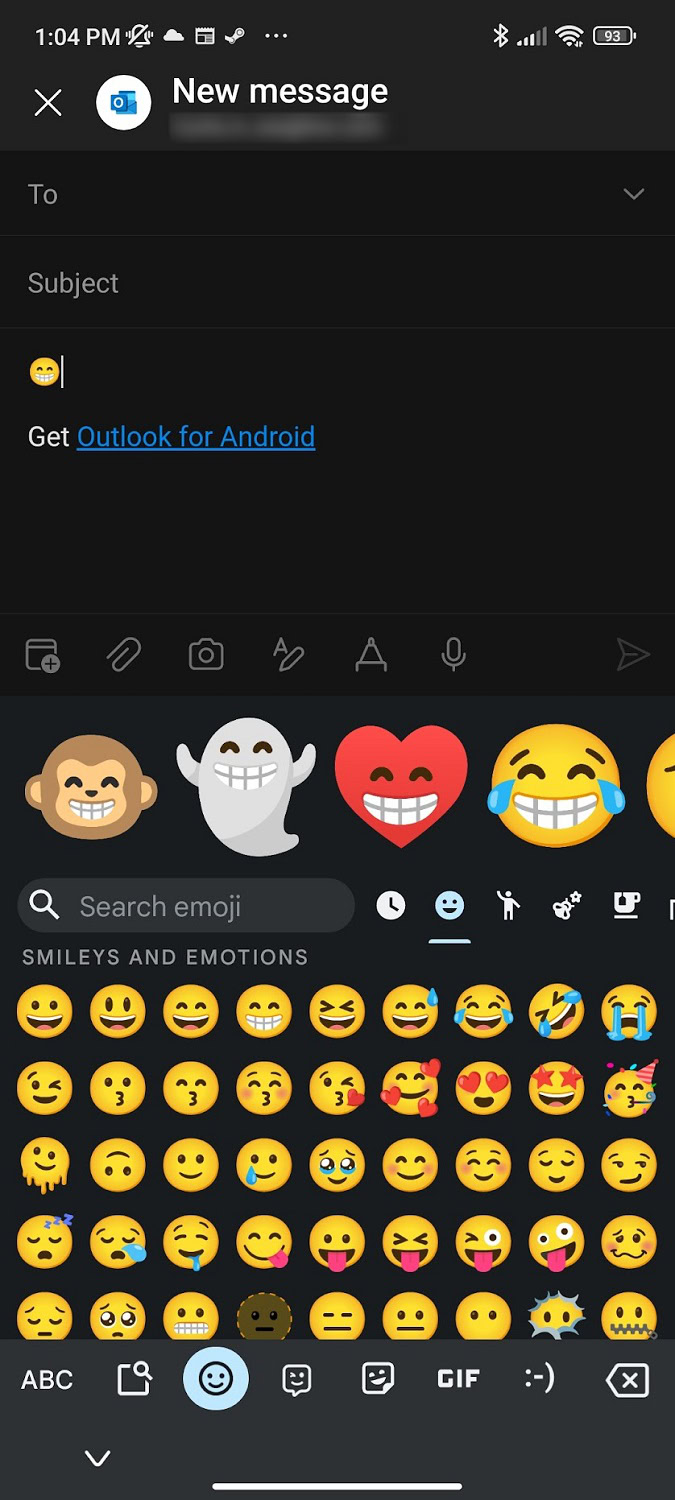Hide the keyboard with the down chevron
This screenshot has width=675, height=1500.
[98, 1458]
